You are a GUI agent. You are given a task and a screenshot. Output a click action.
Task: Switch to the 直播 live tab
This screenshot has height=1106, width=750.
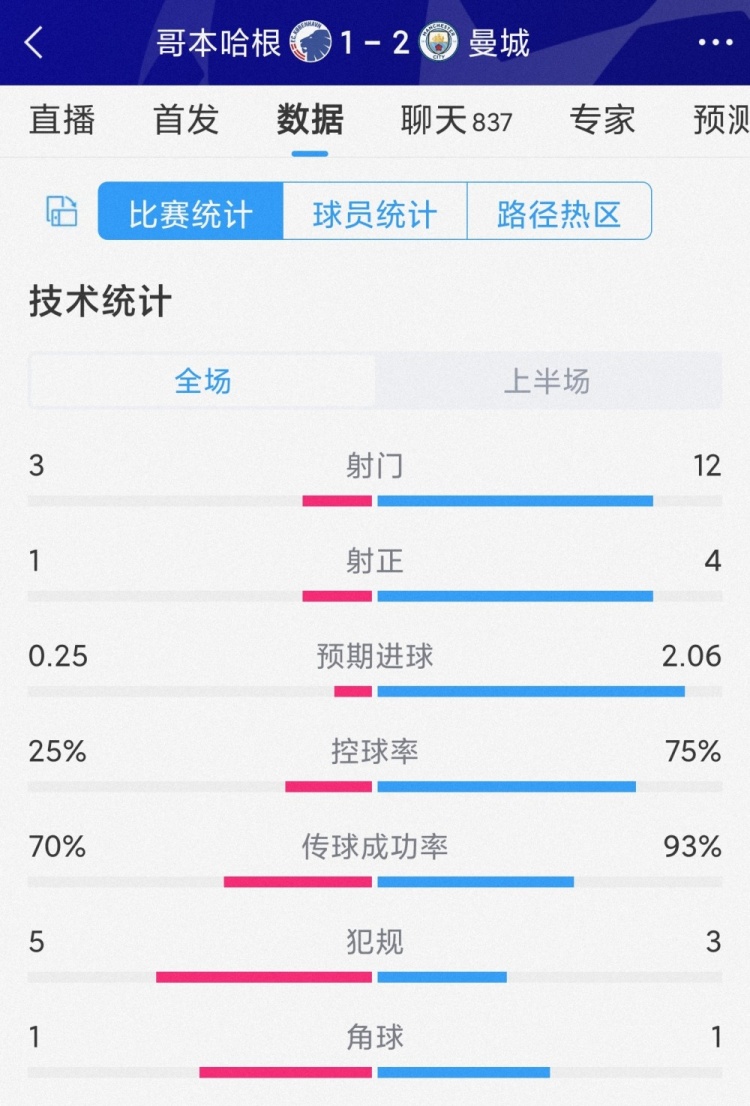[62, 120]
